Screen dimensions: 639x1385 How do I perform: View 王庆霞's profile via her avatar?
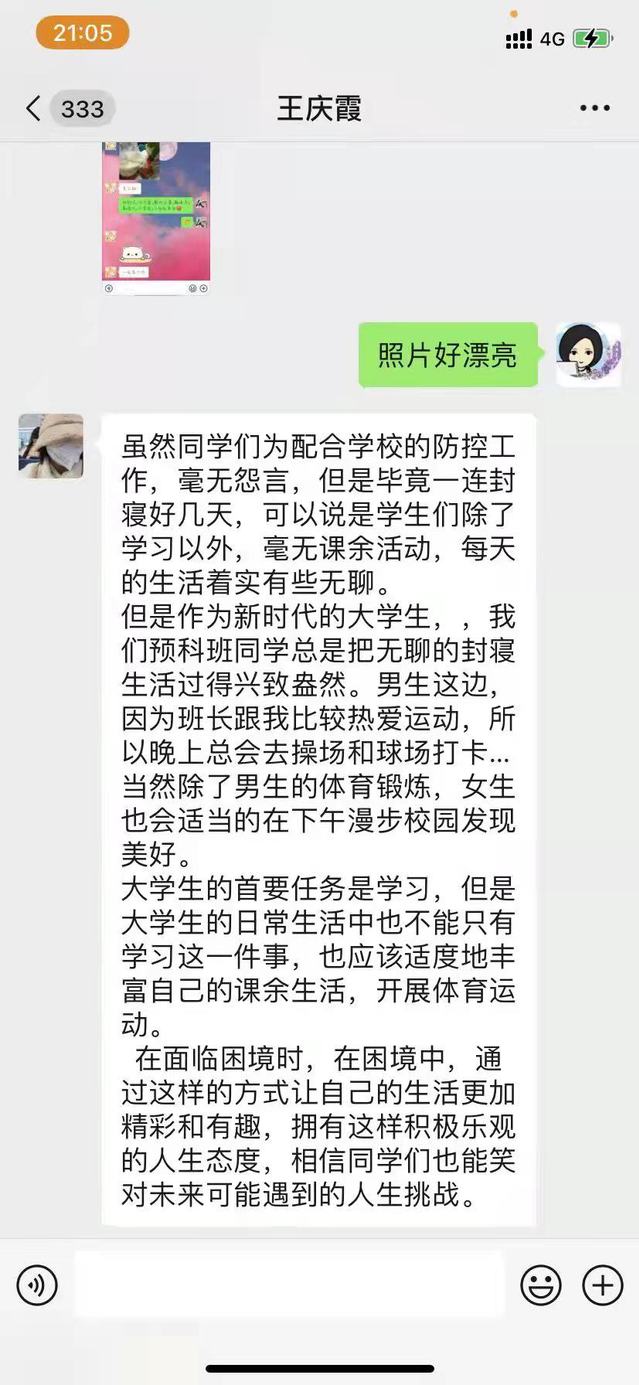(x=51, y=446)
